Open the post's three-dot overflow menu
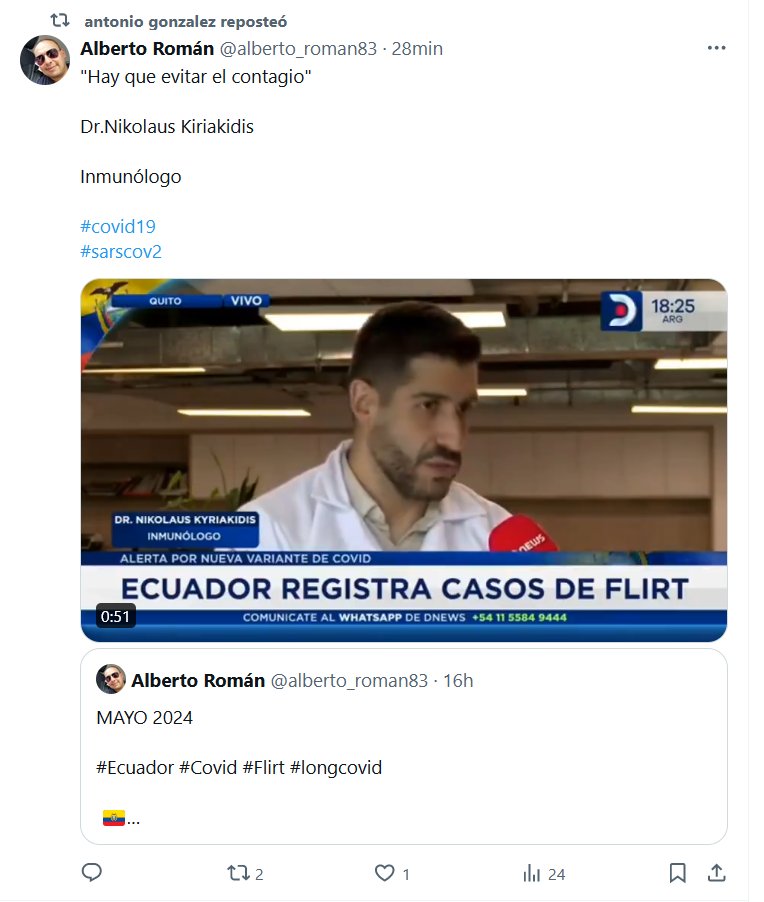The height and width of the screenshot is (902, 764). (x=716, y=48)
